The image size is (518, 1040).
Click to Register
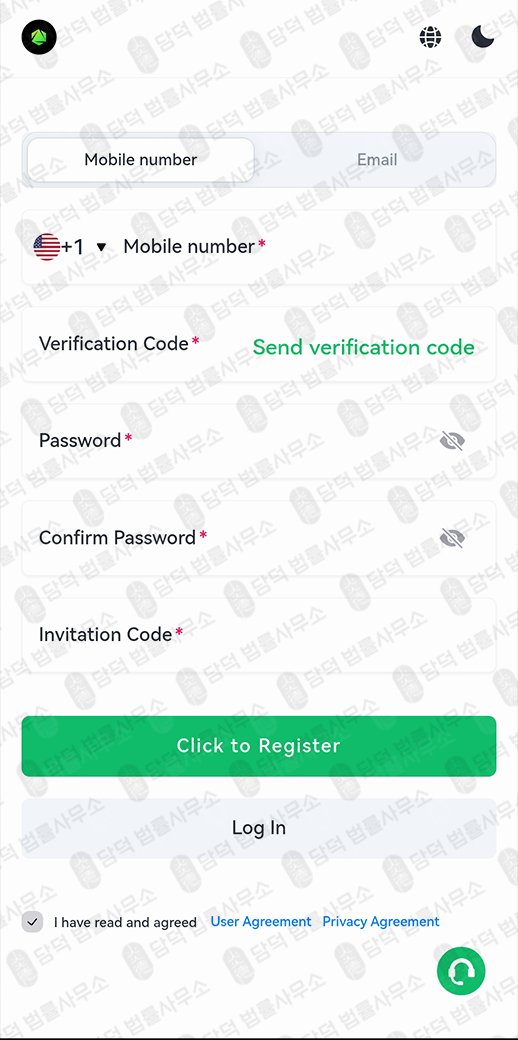coord(259,746)
